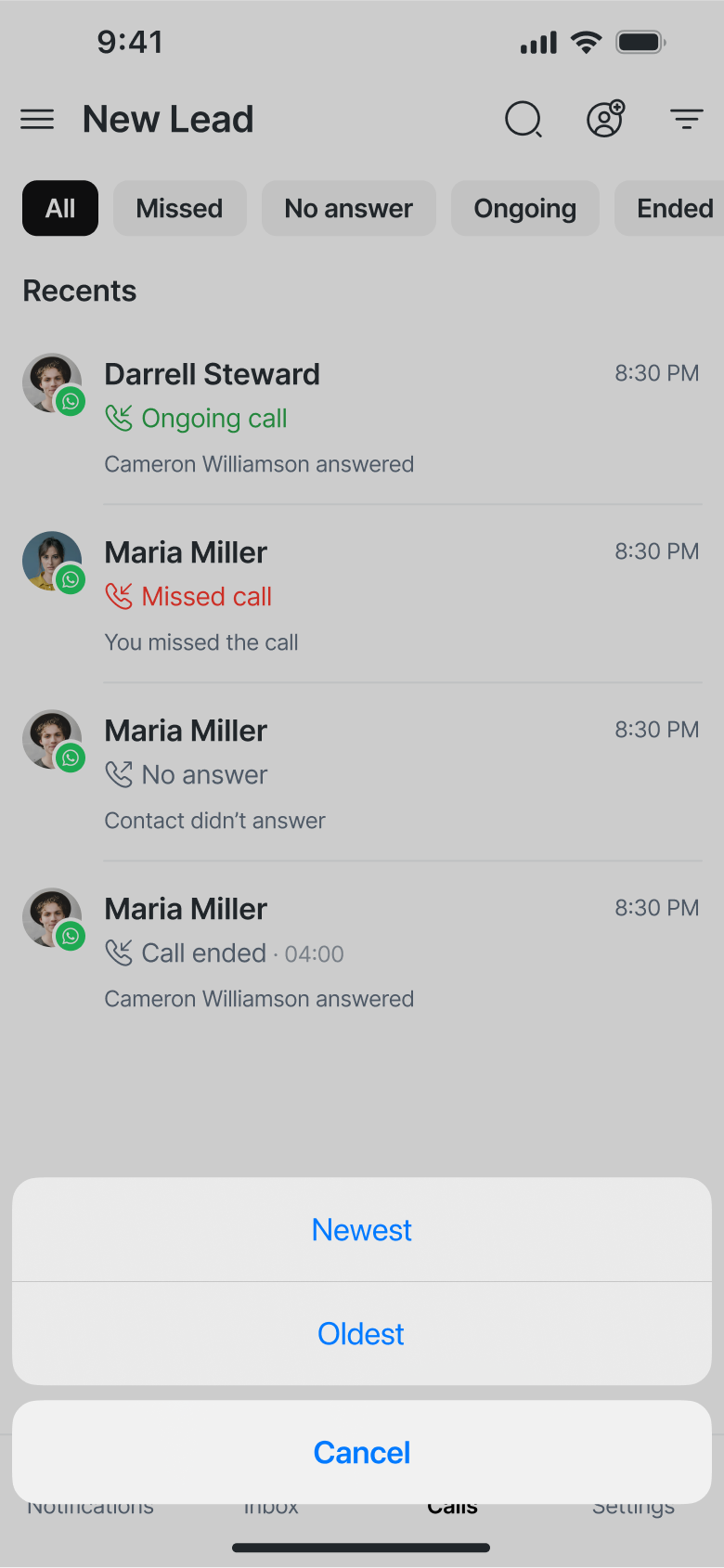Filter calls by No answer
Image resolution: width=724 pixels, height=1568 pixels.
[348, 208]
